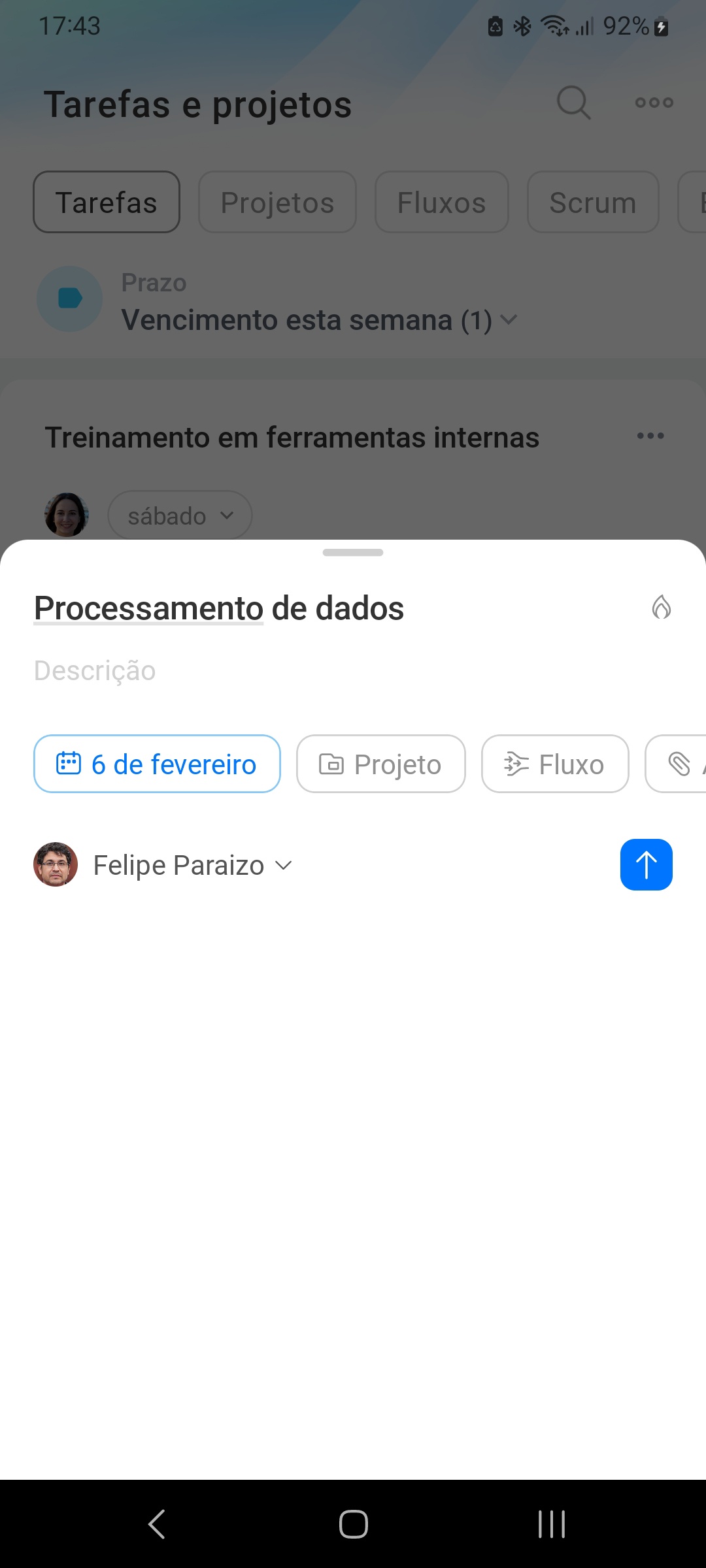706x1568 pixels.
Task: Mark task as high priority flame icon
Action: click(x=661, y=607)
